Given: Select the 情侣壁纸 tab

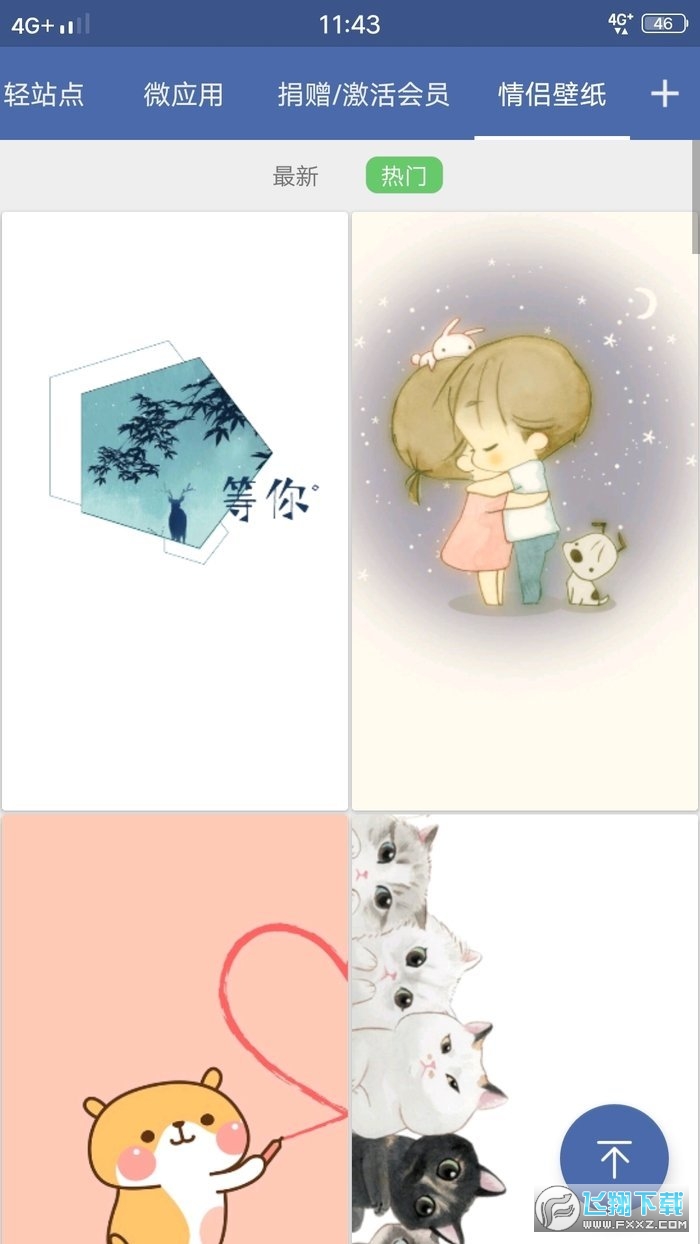Looking at the screenshot, I should coord(552,95).
